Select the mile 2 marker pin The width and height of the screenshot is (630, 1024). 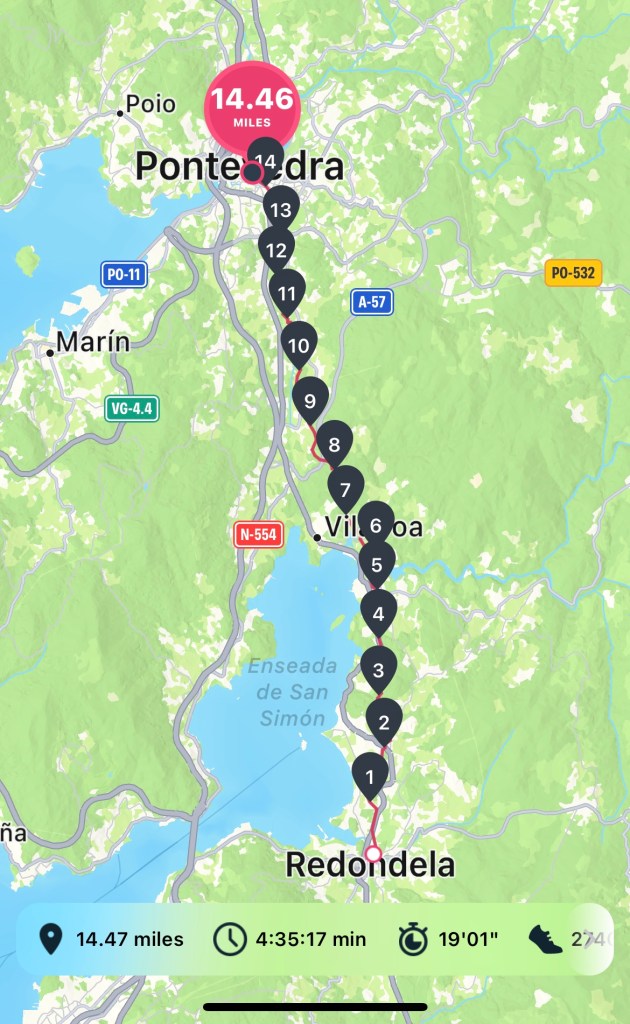click(x=384, y=719)
